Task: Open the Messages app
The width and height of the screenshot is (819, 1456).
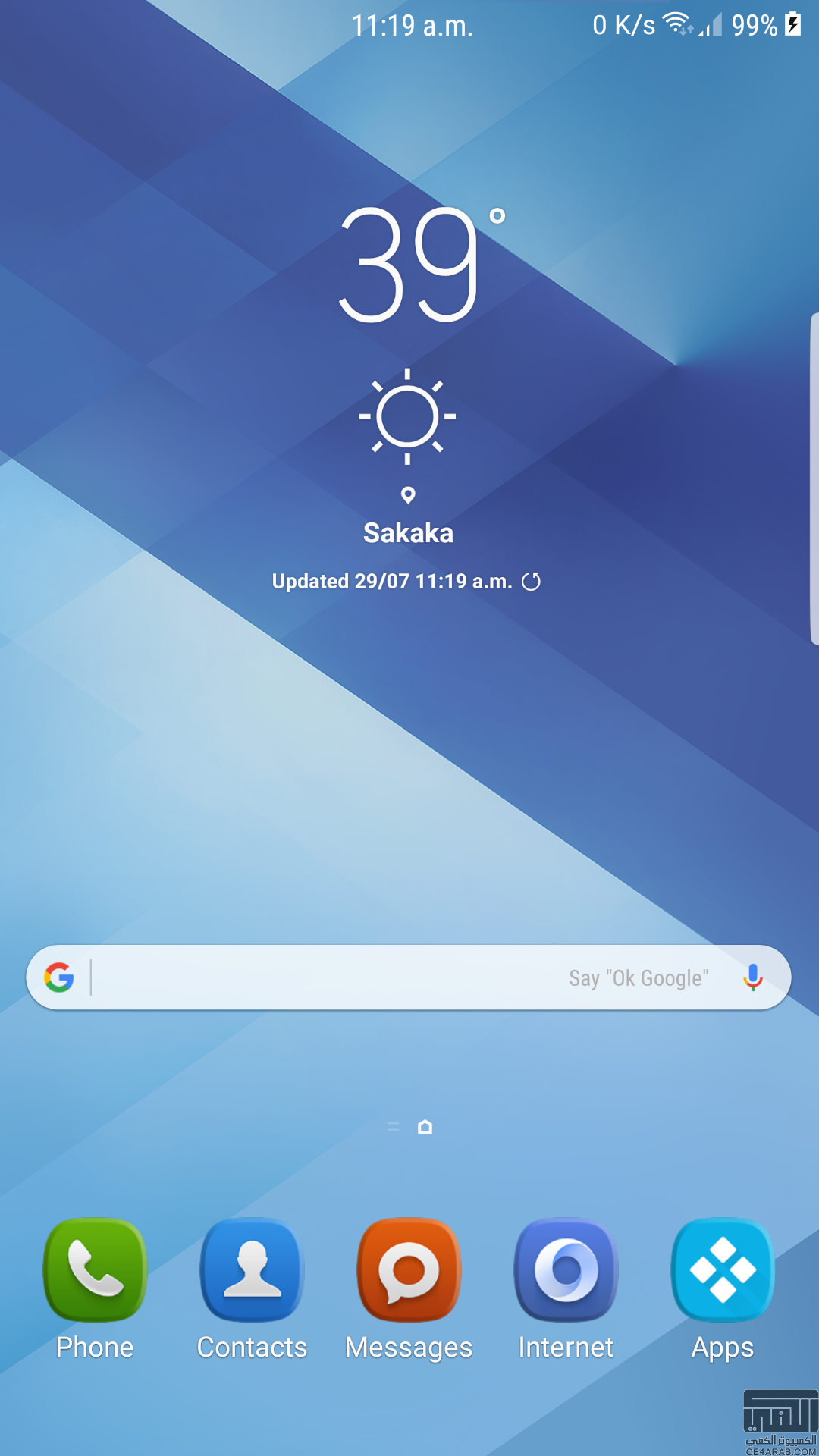Action: (409, 1272)
